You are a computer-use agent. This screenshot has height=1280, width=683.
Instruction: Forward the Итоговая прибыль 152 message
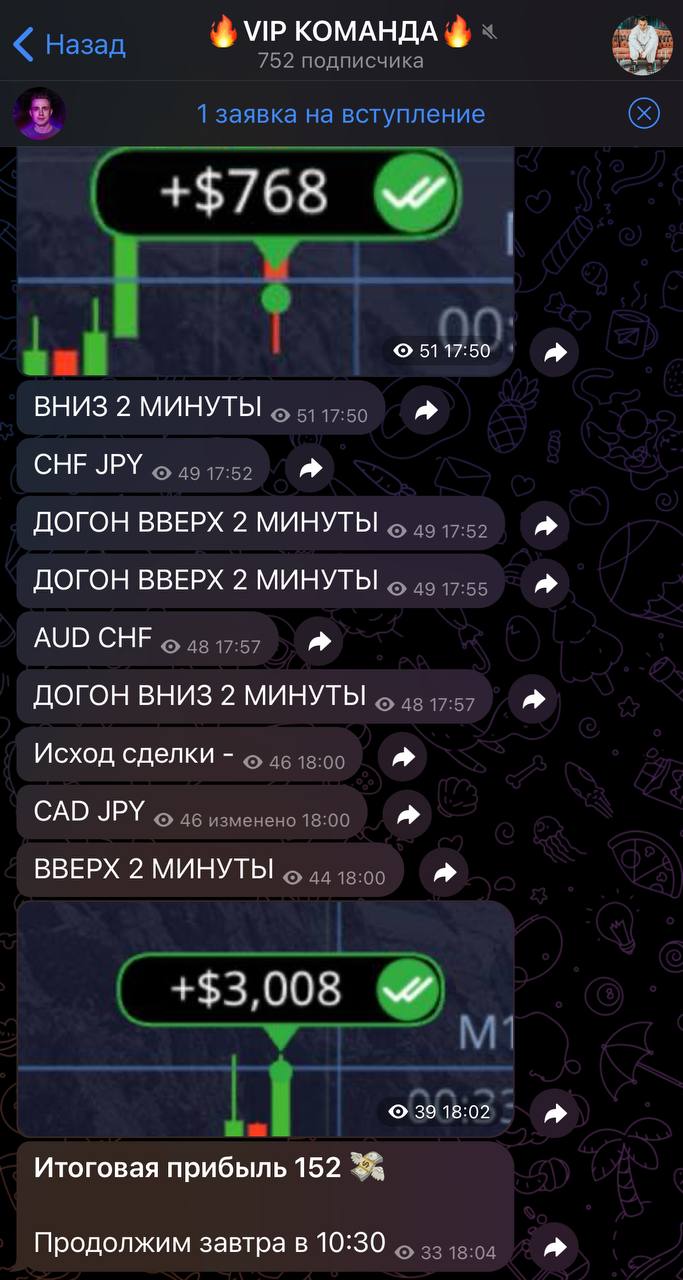tap(554, 1246)
